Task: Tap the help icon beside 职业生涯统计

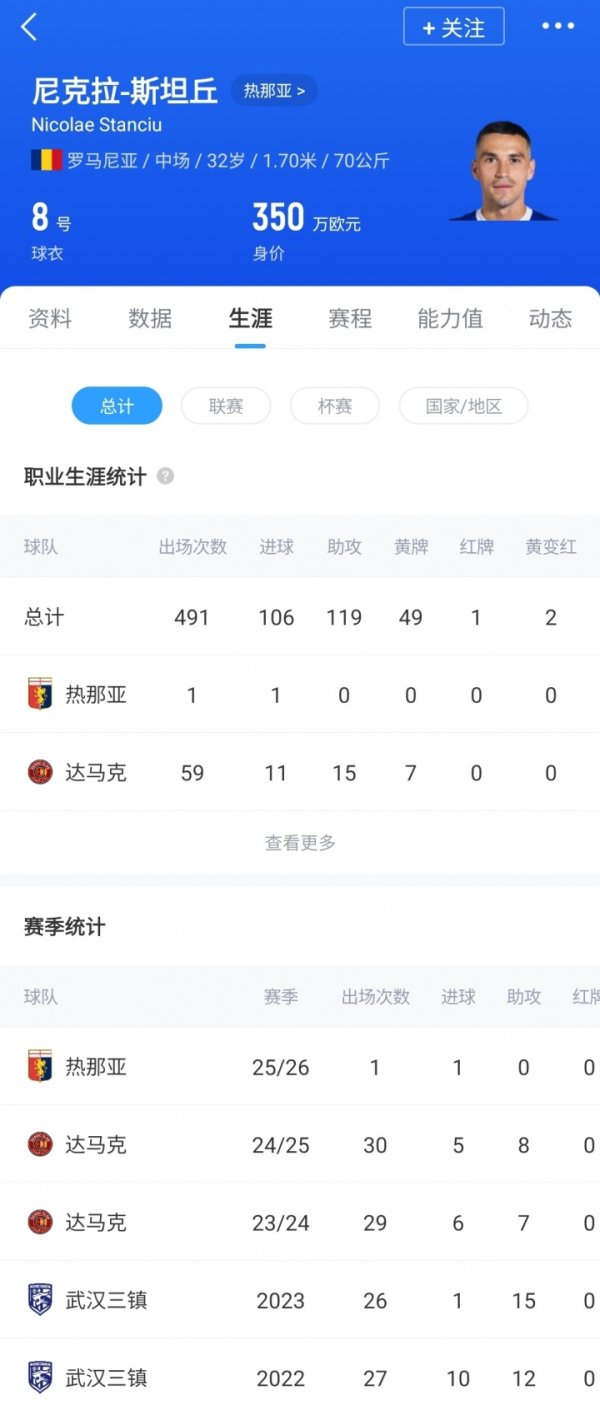Action: tap(165, 477)
